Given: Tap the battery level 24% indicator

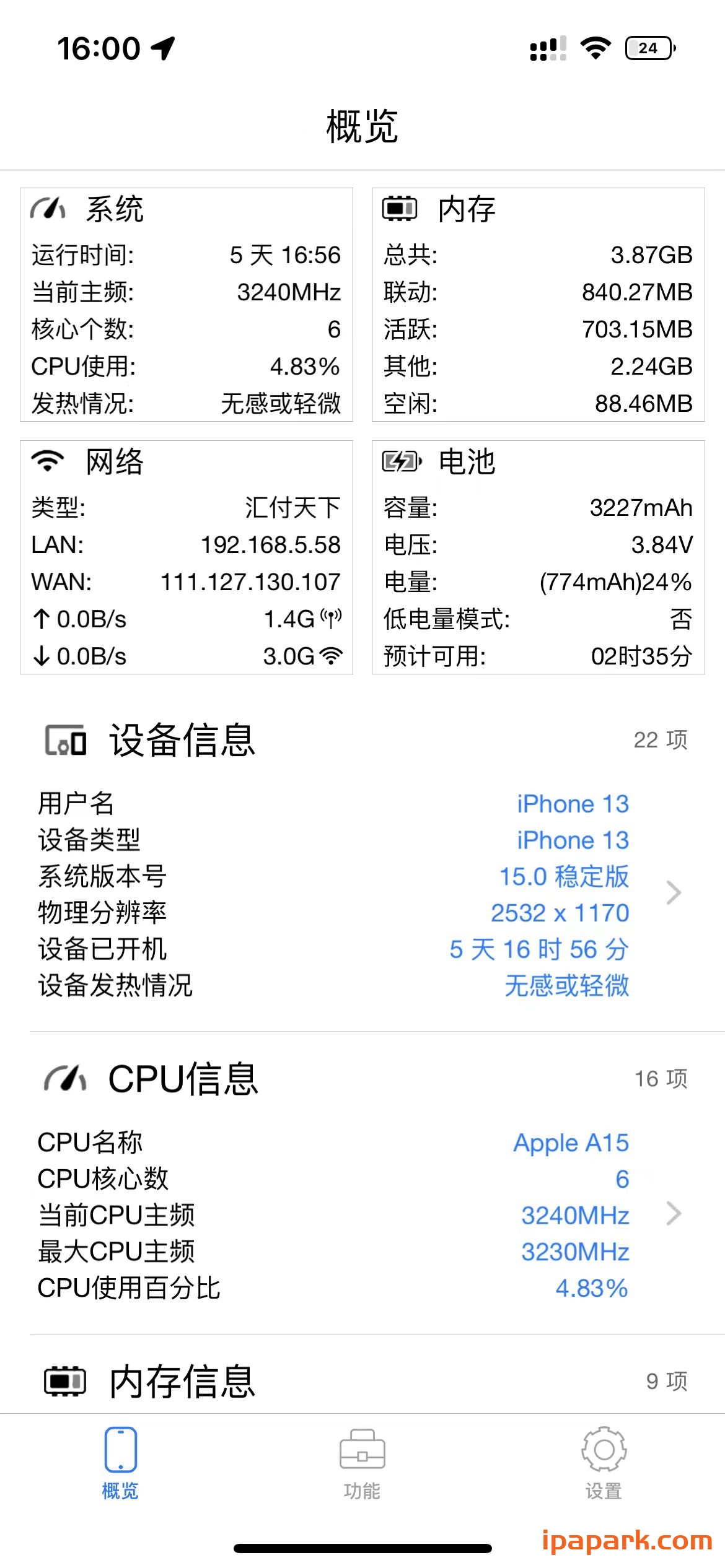Looking at the screenshot, I should (647, 46).
